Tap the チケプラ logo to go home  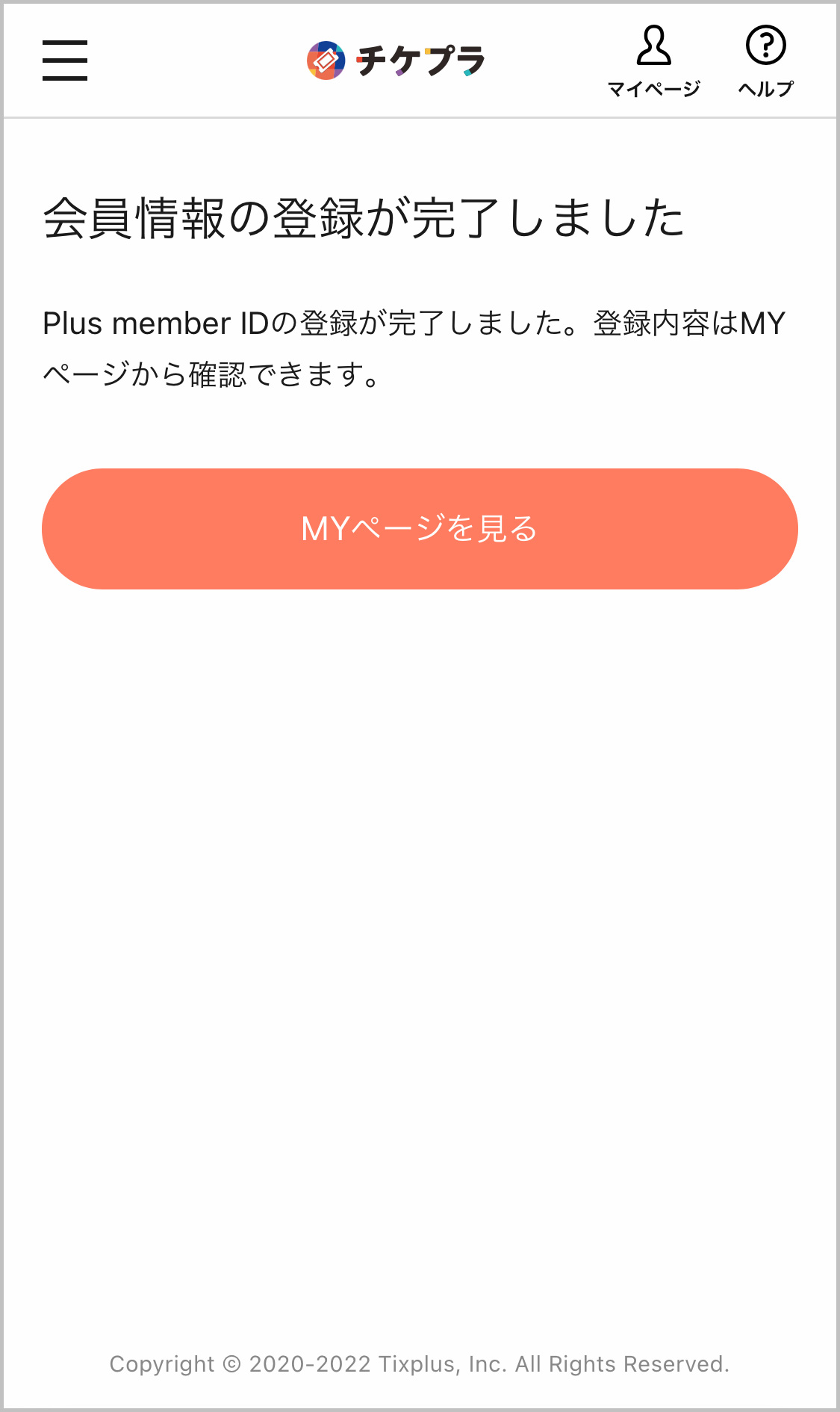pos(396,61)
